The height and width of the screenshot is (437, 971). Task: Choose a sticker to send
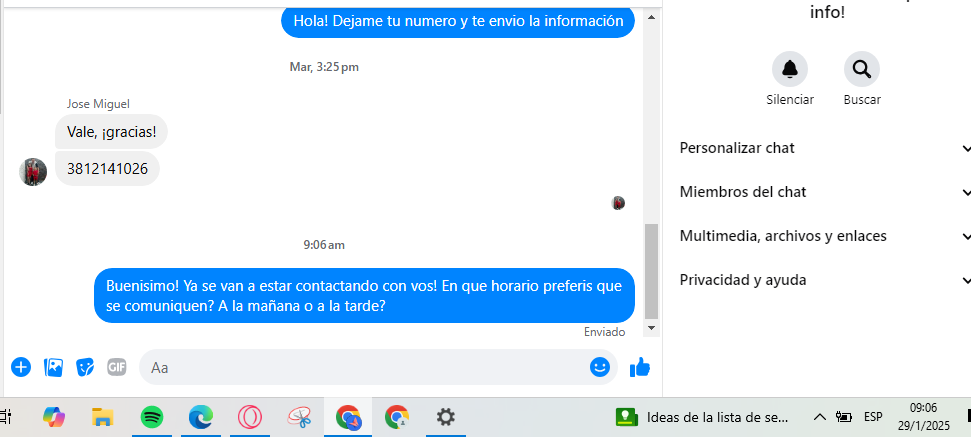[x=85, y=367]
